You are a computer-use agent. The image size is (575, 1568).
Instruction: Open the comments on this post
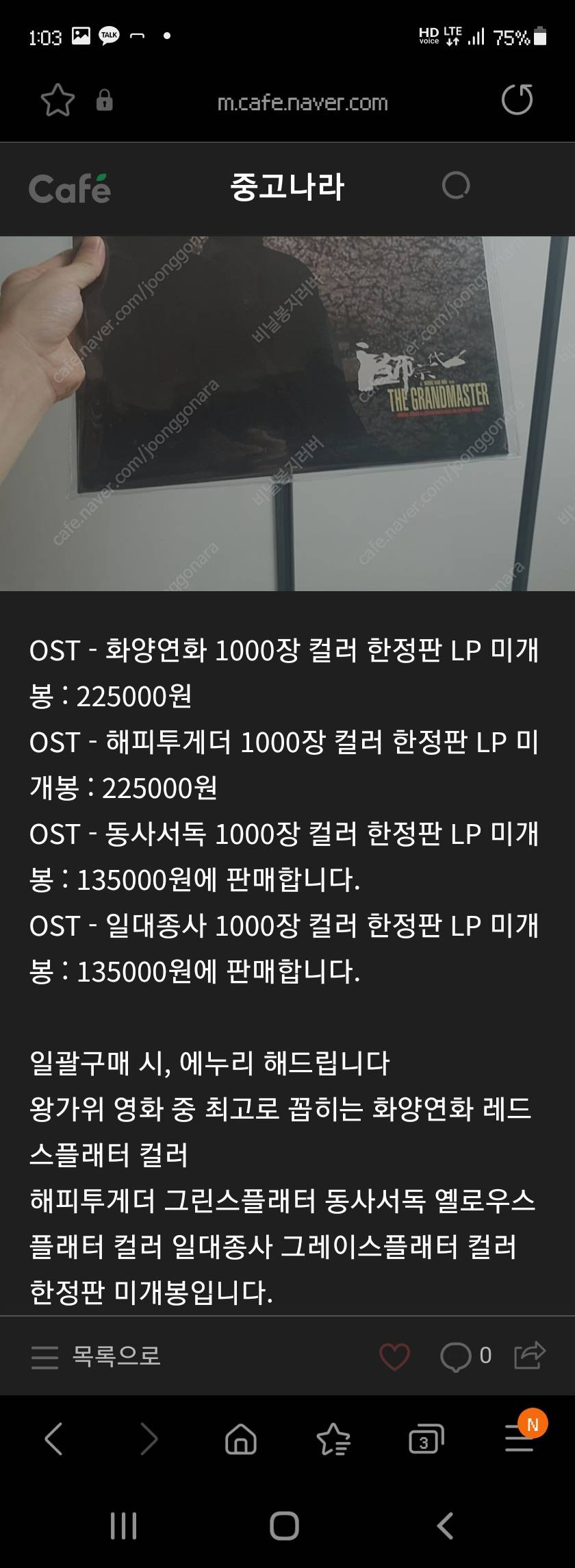(465, 1356)
